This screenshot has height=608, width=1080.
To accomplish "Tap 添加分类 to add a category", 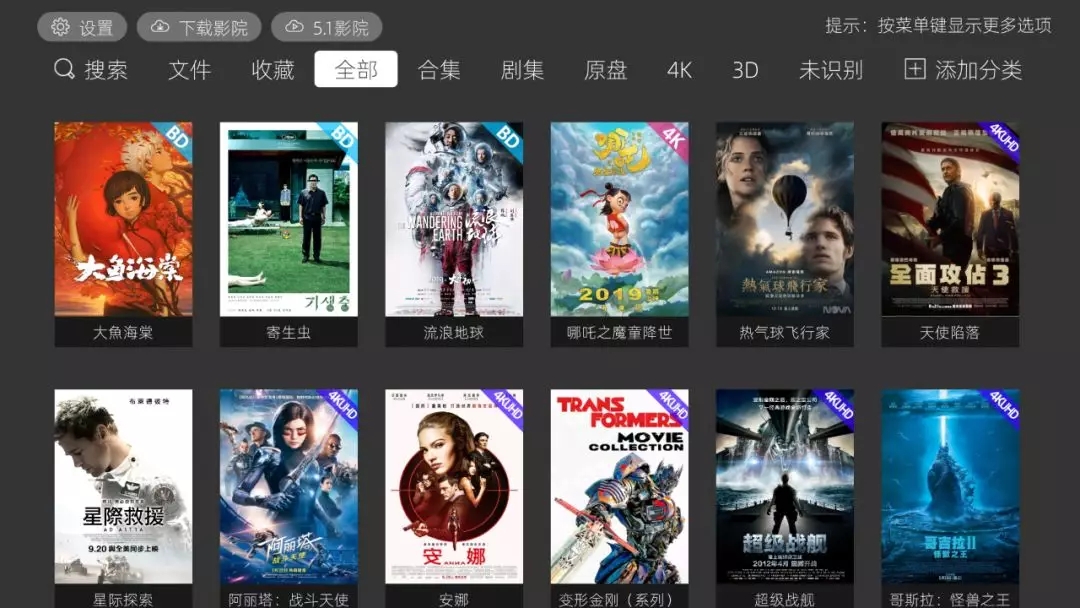I will coord(963,70).
